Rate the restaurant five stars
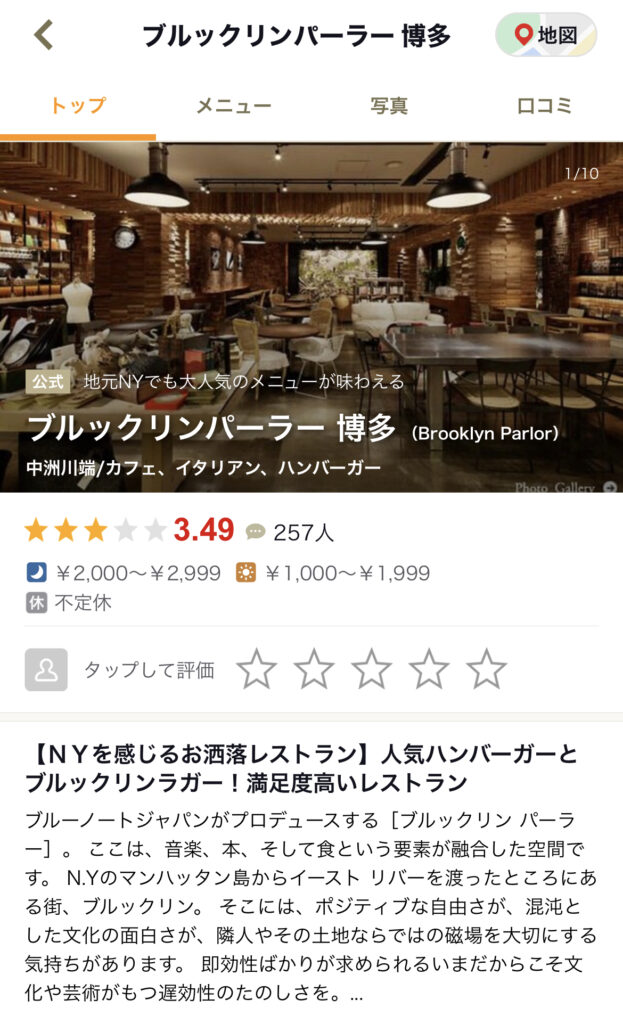 [486, 669]
